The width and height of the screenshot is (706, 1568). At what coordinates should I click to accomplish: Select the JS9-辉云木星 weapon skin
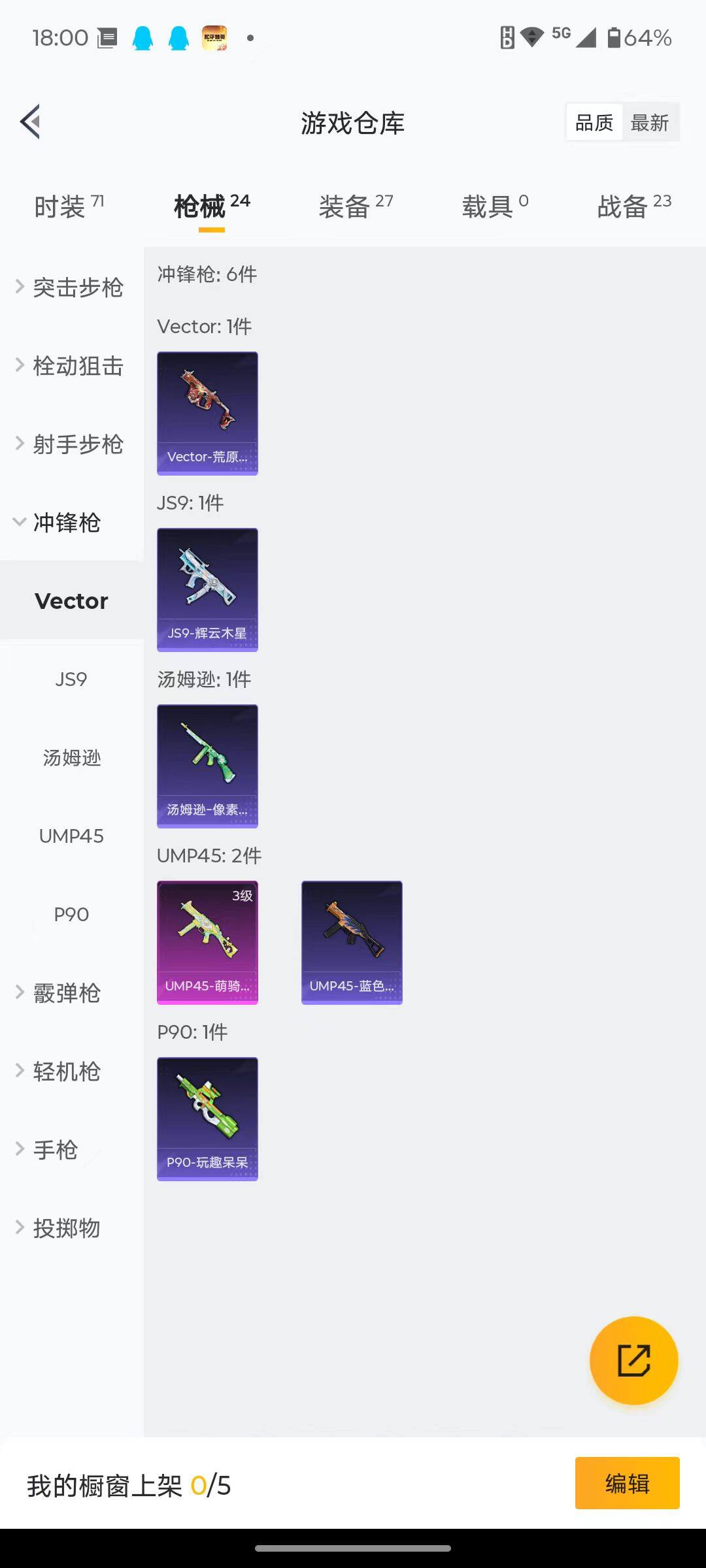tap(207, 589)
